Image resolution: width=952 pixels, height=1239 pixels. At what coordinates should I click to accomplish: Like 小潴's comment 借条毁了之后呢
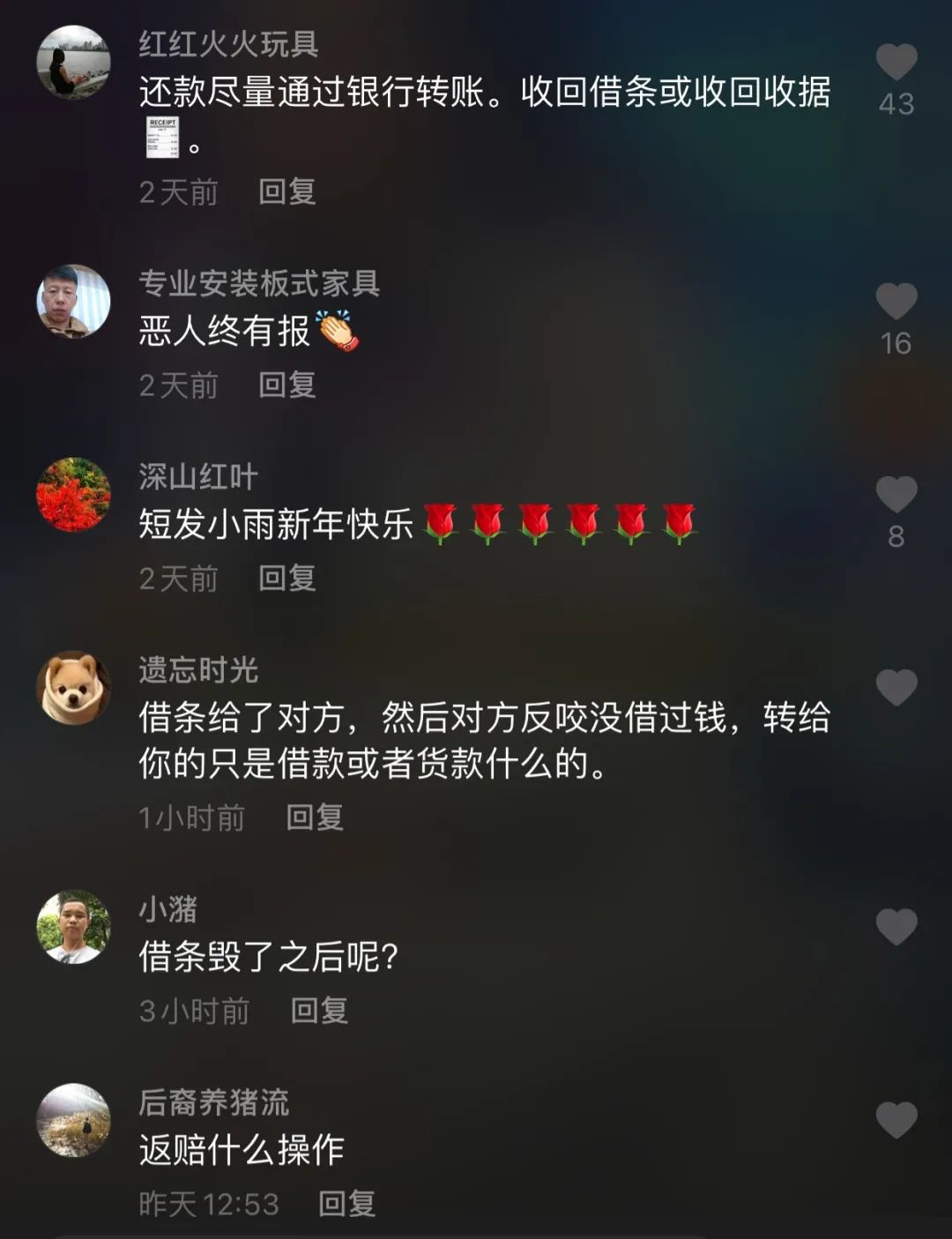(x=896, y=927)
